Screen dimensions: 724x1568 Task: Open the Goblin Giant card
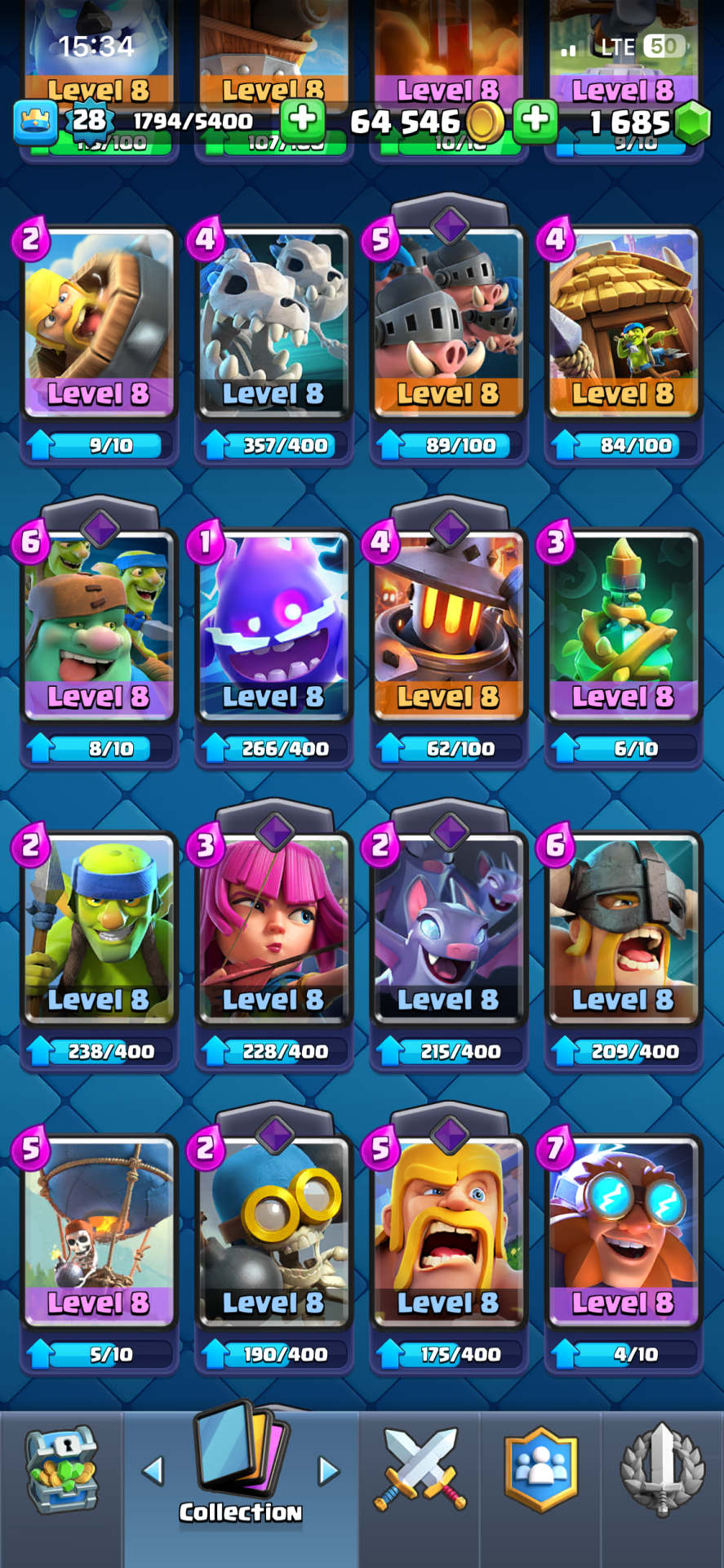click(x=99, y=626)
